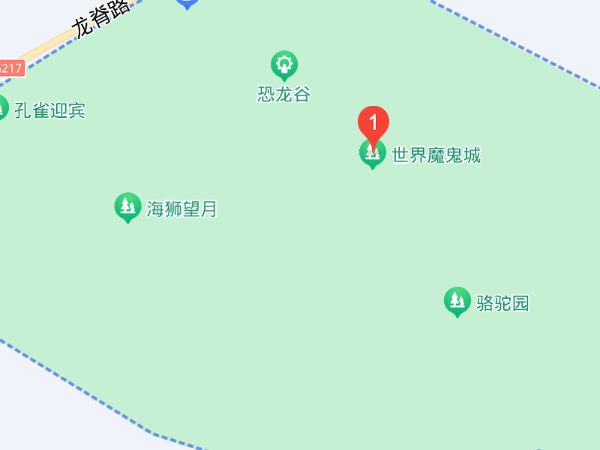Select the 骆驼园 marker
The width and height of the screenshot is (600, 450).
click(x=457, y=301)
